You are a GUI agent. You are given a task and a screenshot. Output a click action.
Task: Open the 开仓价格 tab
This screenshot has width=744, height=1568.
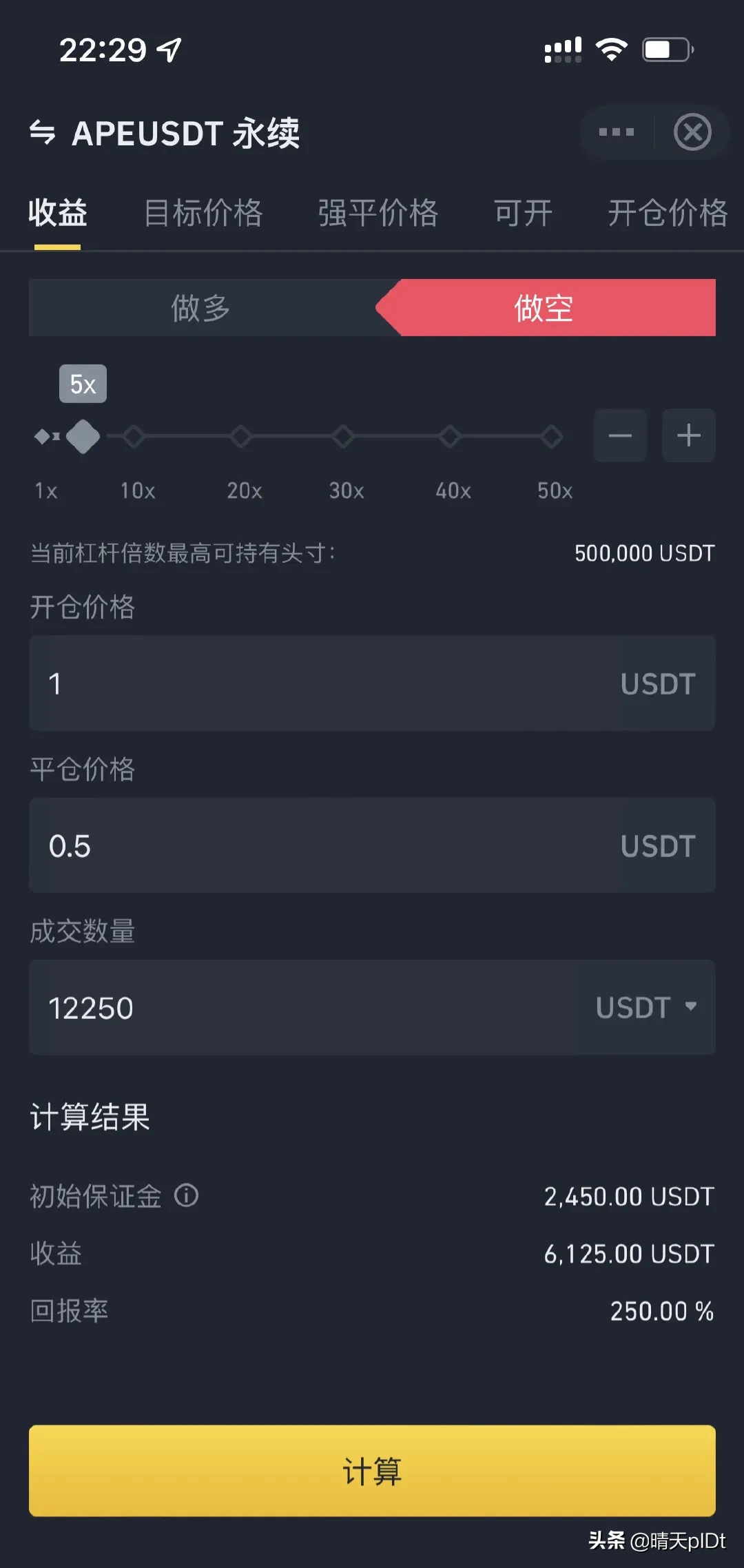coord(668,213)
